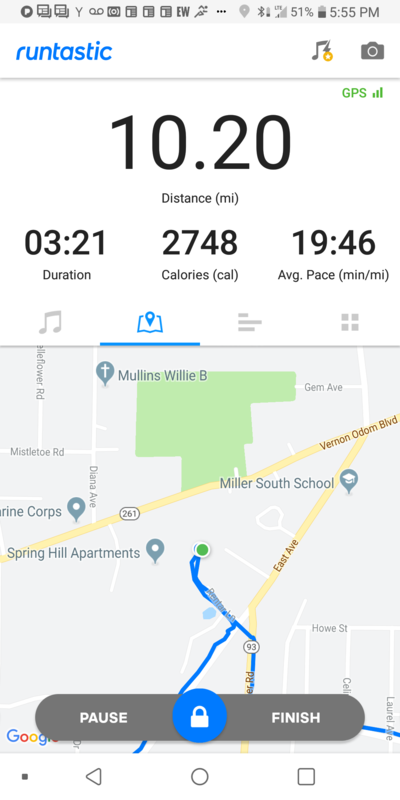This screenshot has height=800, width=400.
Task: Pause the current run
Action: click(104, 717)
